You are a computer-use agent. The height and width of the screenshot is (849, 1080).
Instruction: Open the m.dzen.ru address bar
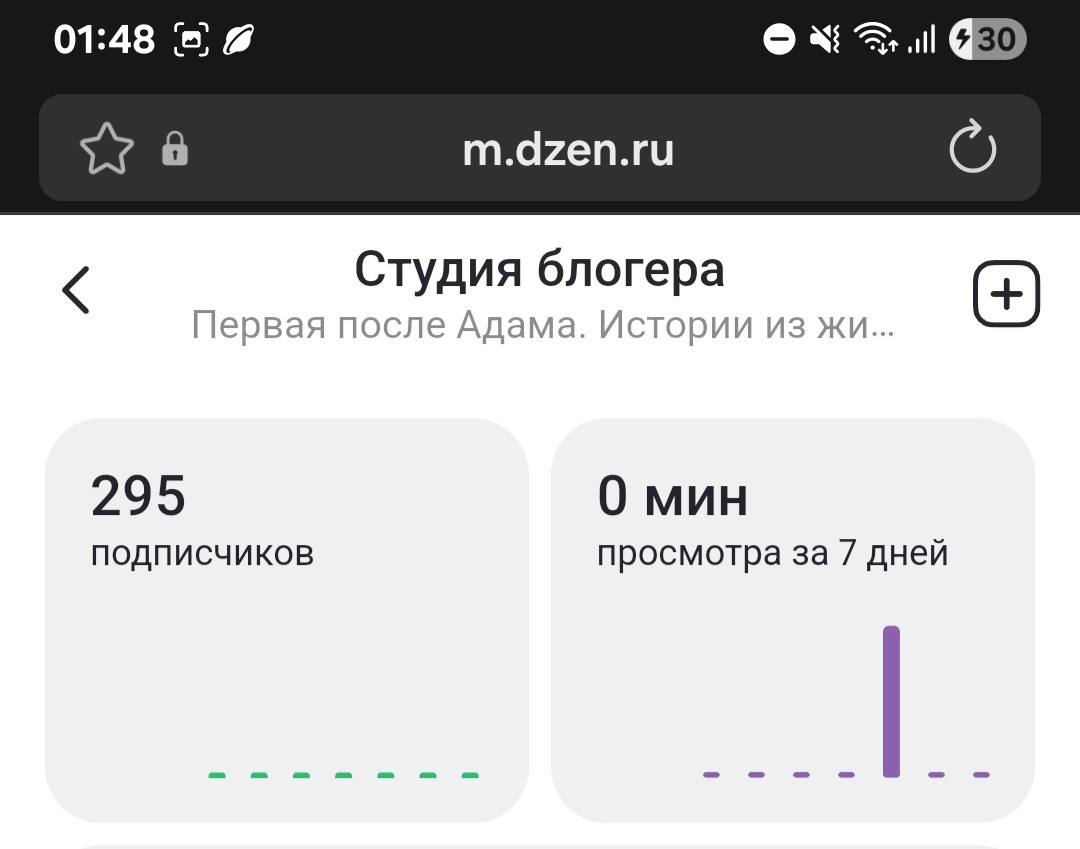coord(568,149)
